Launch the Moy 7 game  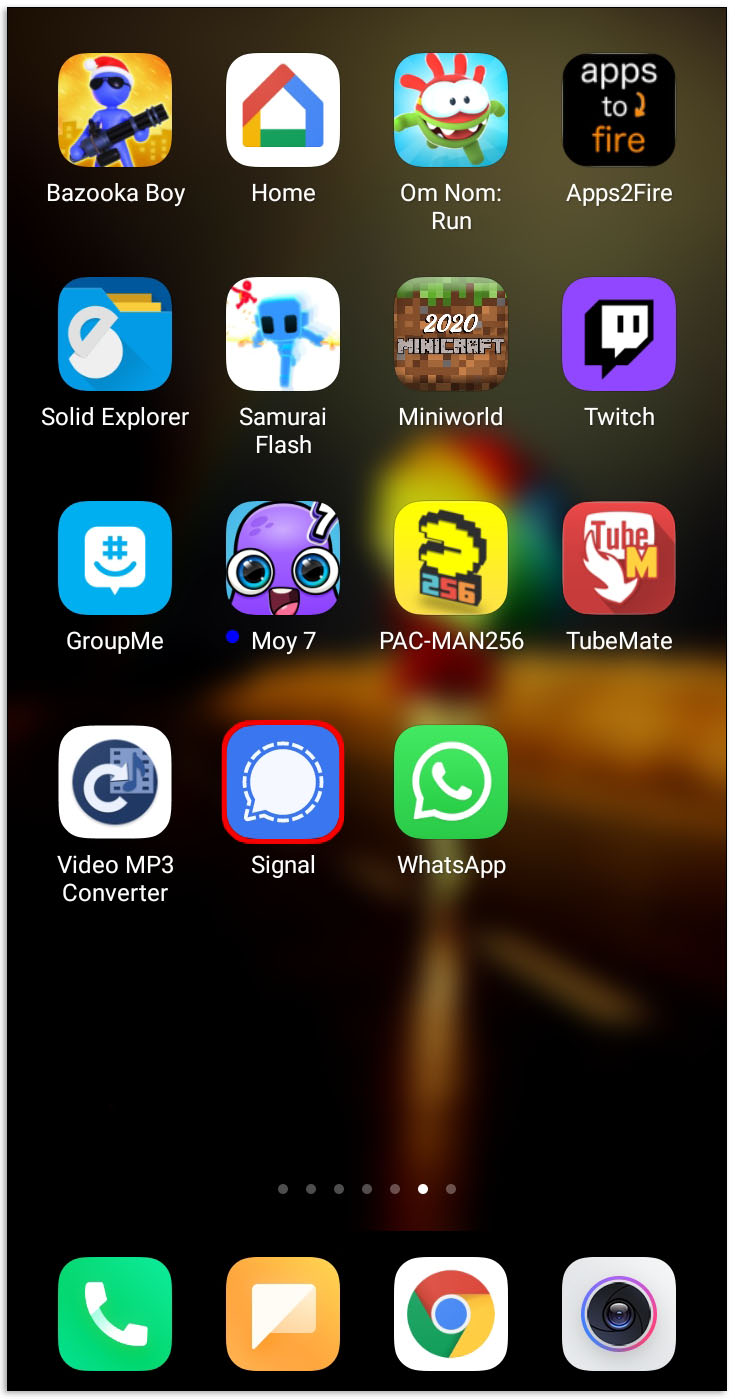283,558
